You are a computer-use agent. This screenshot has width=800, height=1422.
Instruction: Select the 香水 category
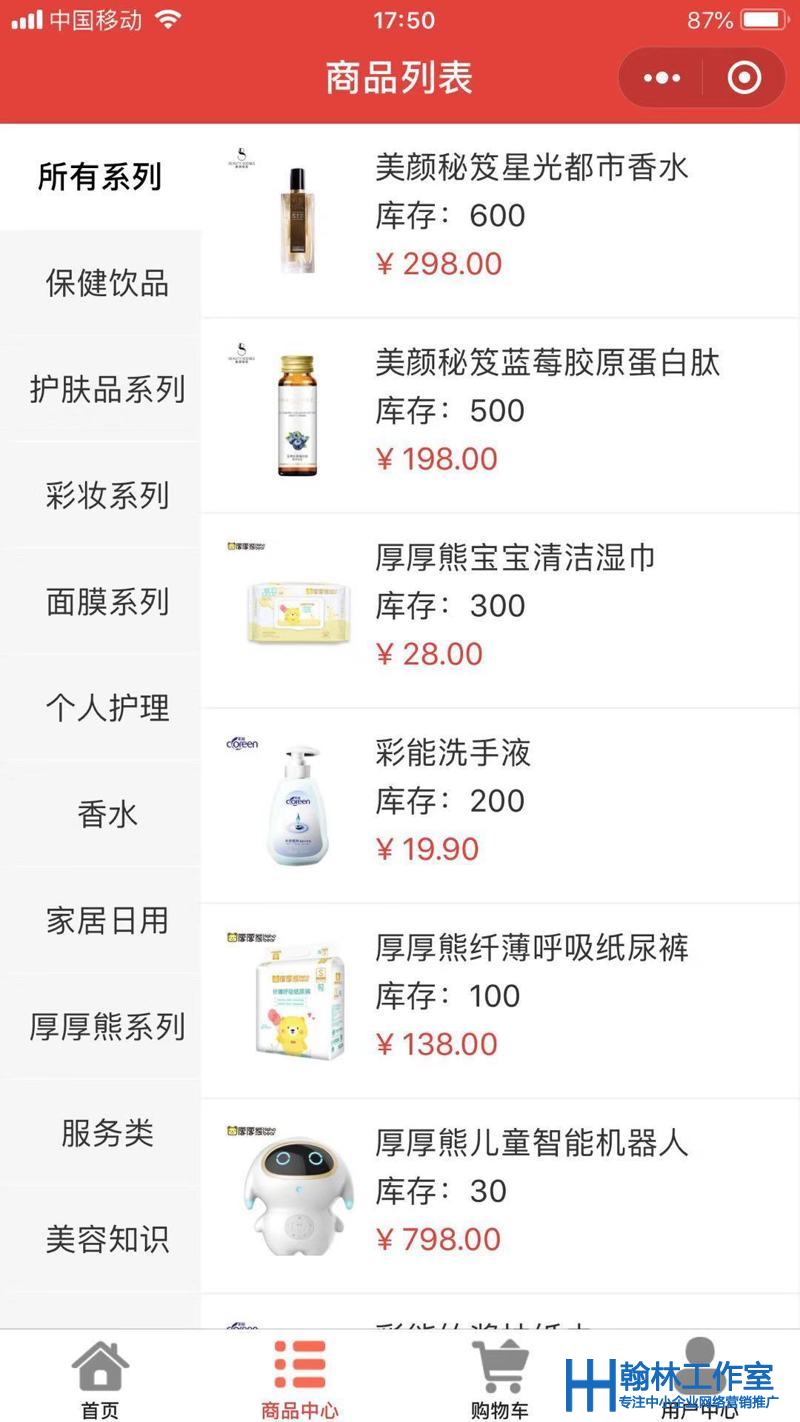107,814
